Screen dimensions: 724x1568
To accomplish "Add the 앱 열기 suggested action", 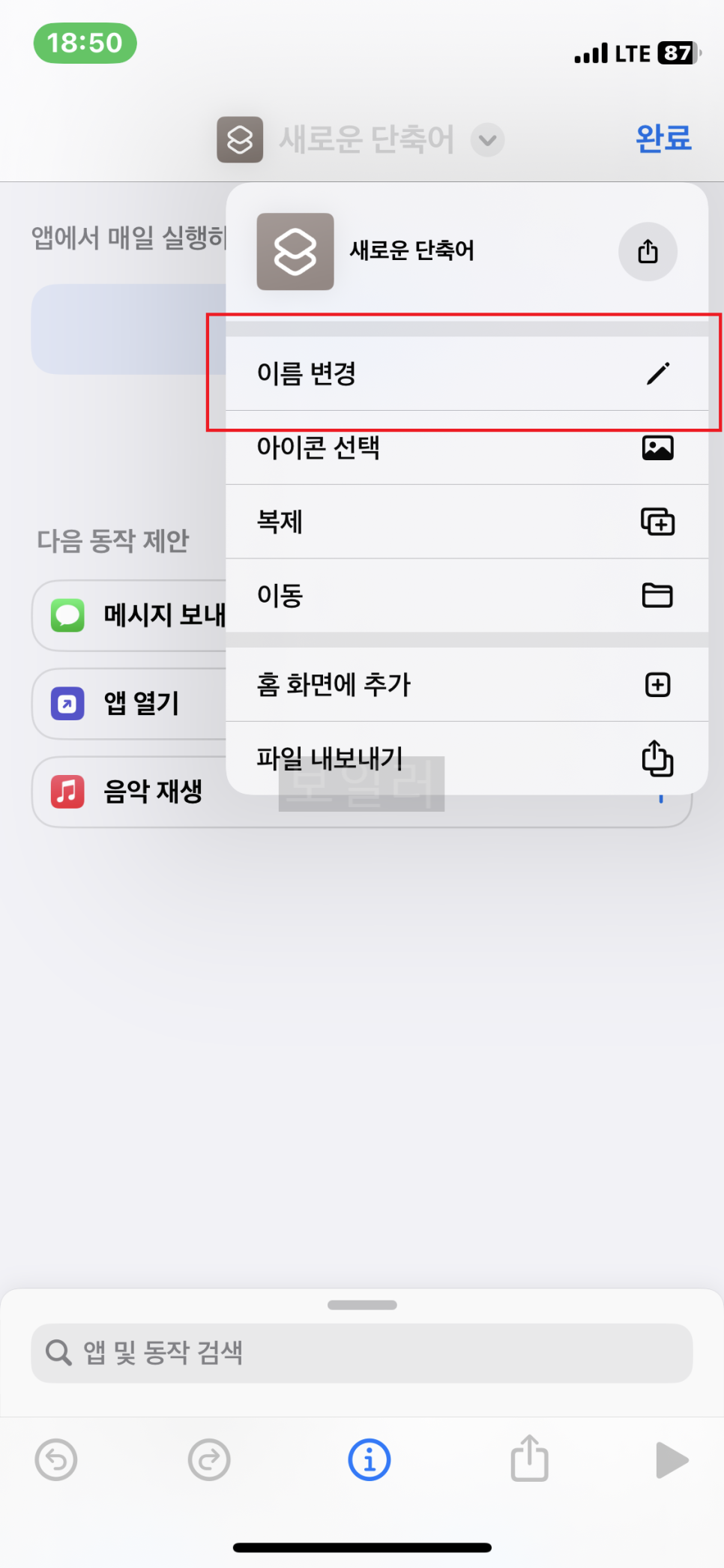I will click(129, 704).
